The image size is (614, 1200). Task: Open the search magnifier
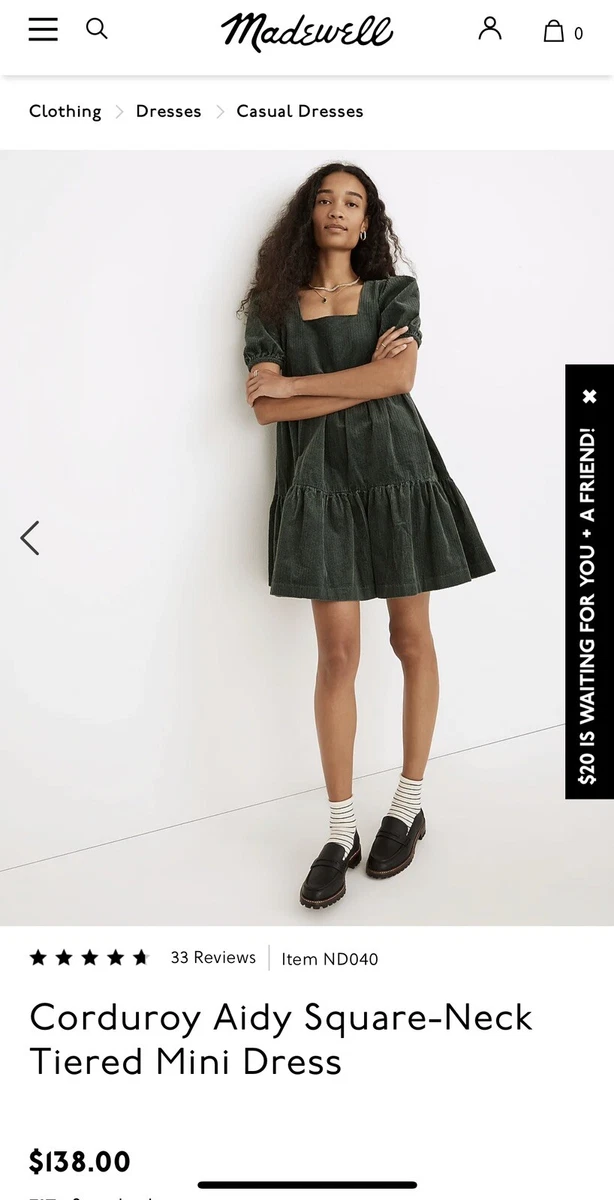point(96,29)
